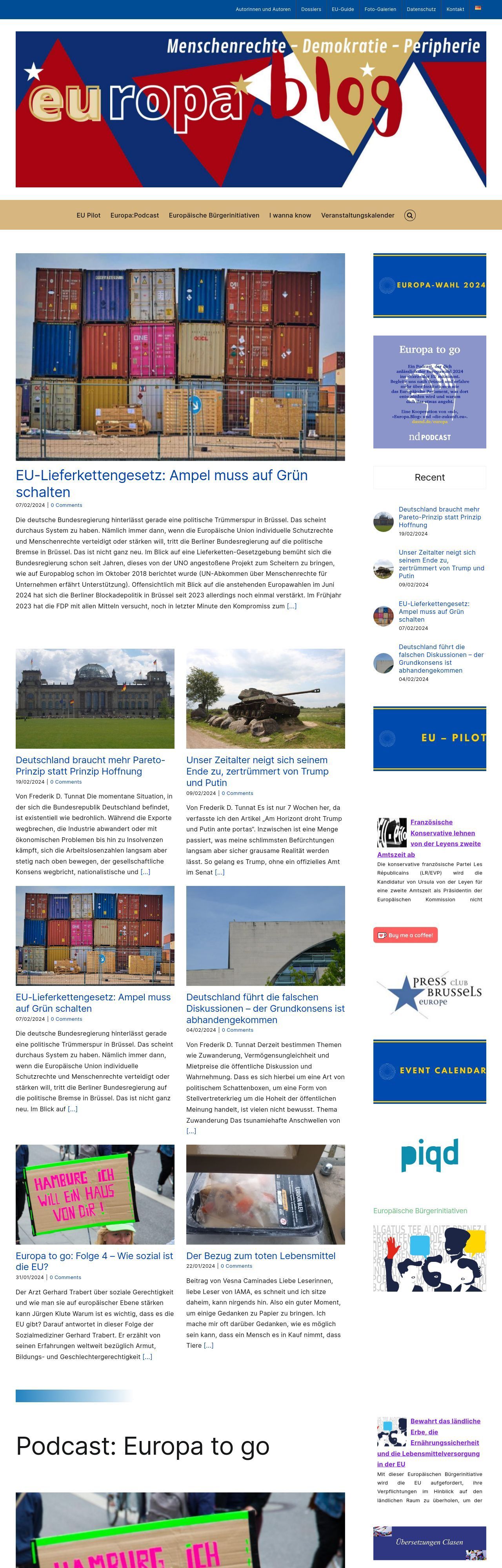
Task: Tap the Buy me a coffee button
Action: tap(405, 935)
